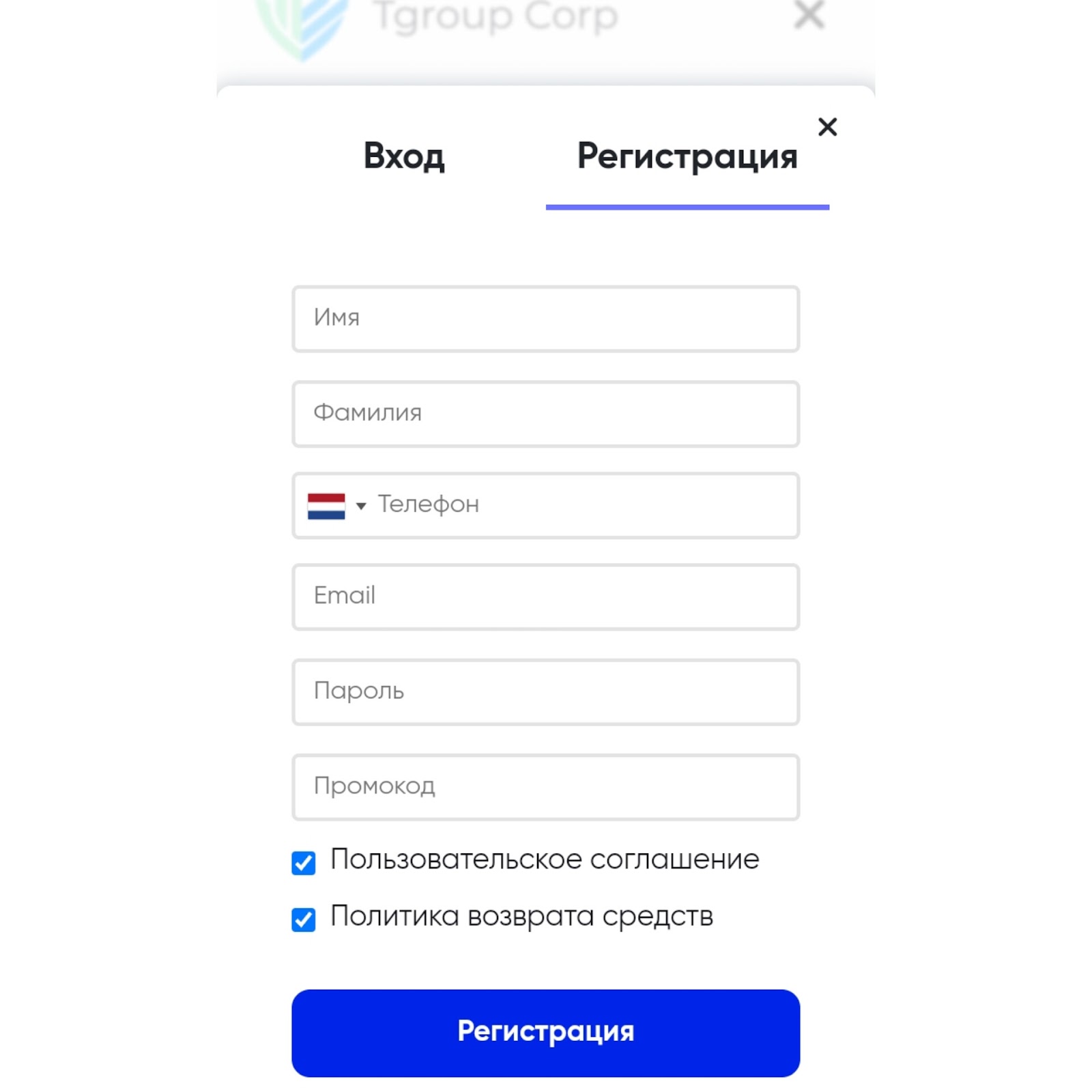The image size is (1092, 1092).
Task: Open the country flag dropdown
Action: point(337,506)
